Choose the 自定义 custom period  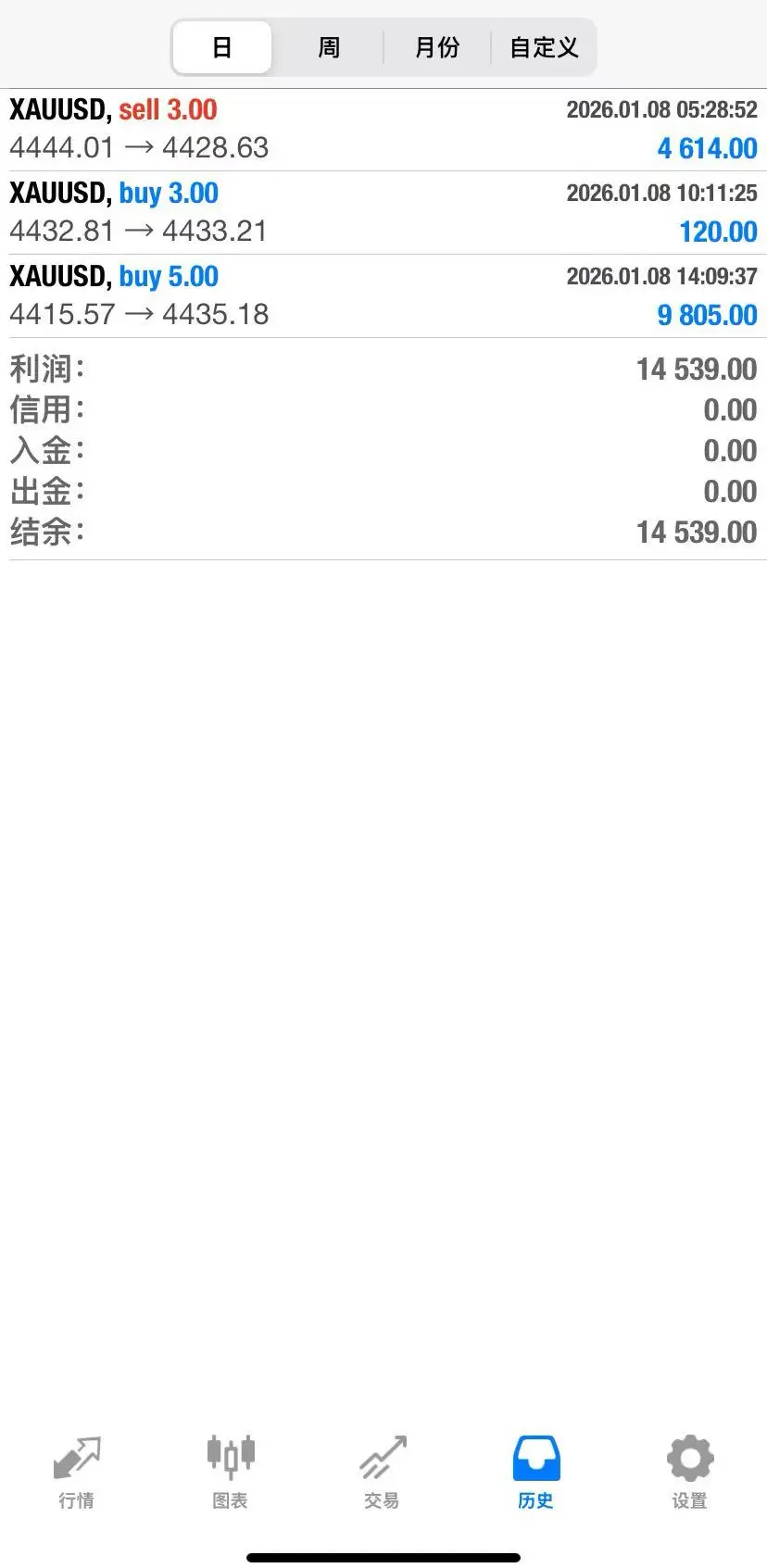[x=544, y=47]
